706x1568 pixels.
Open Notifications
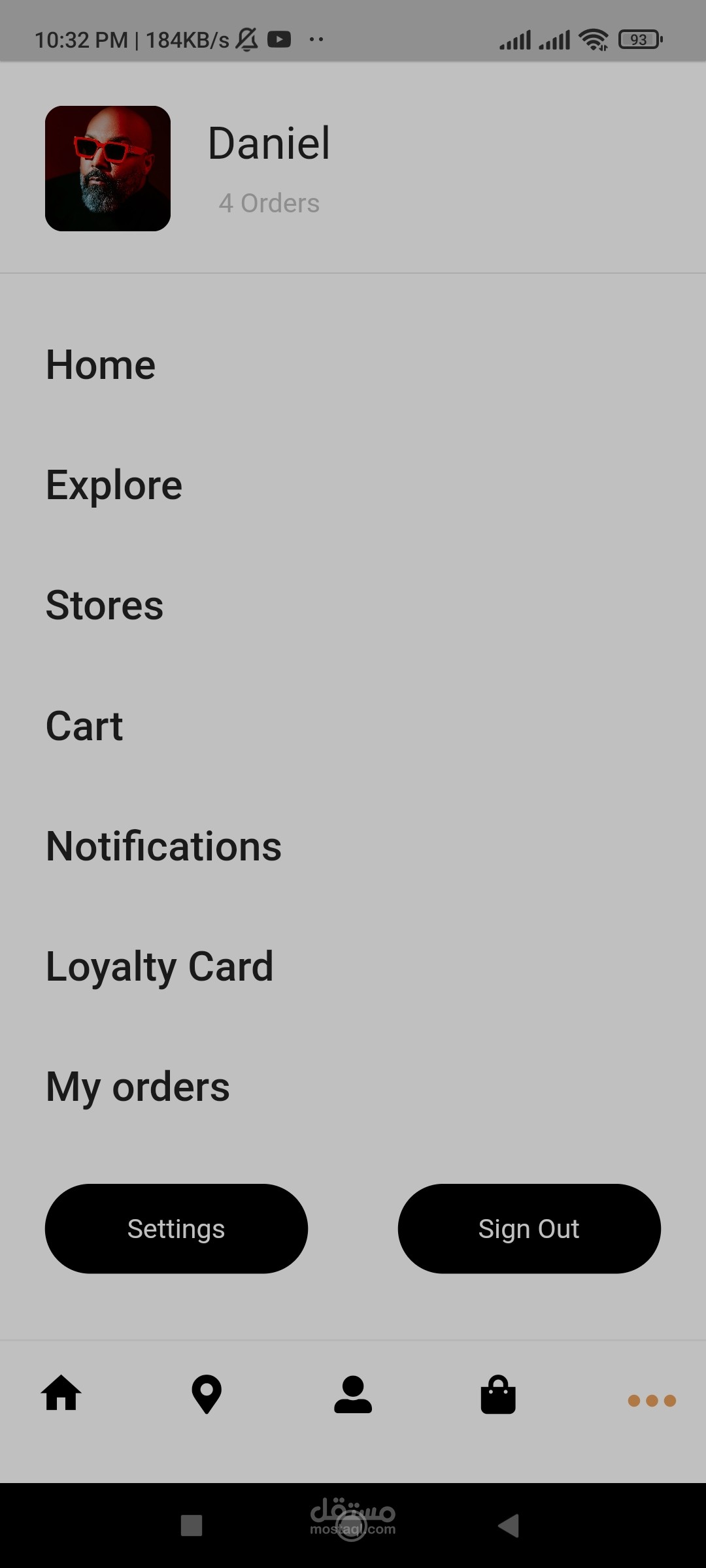(x=163, y=846)
